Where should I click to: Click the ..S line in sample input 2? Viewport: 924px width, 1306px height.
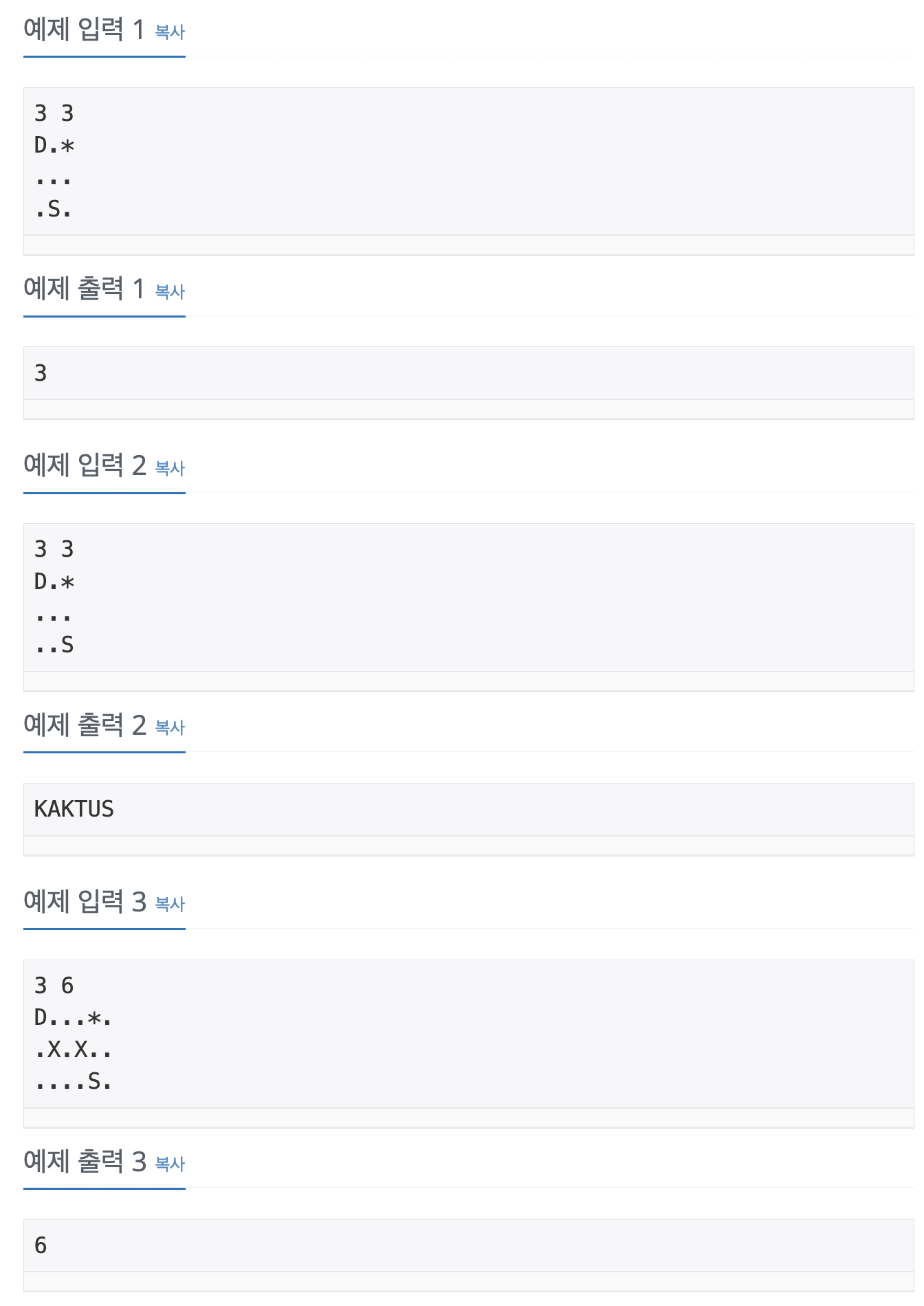pyautogui.click(x=54, y=646)
